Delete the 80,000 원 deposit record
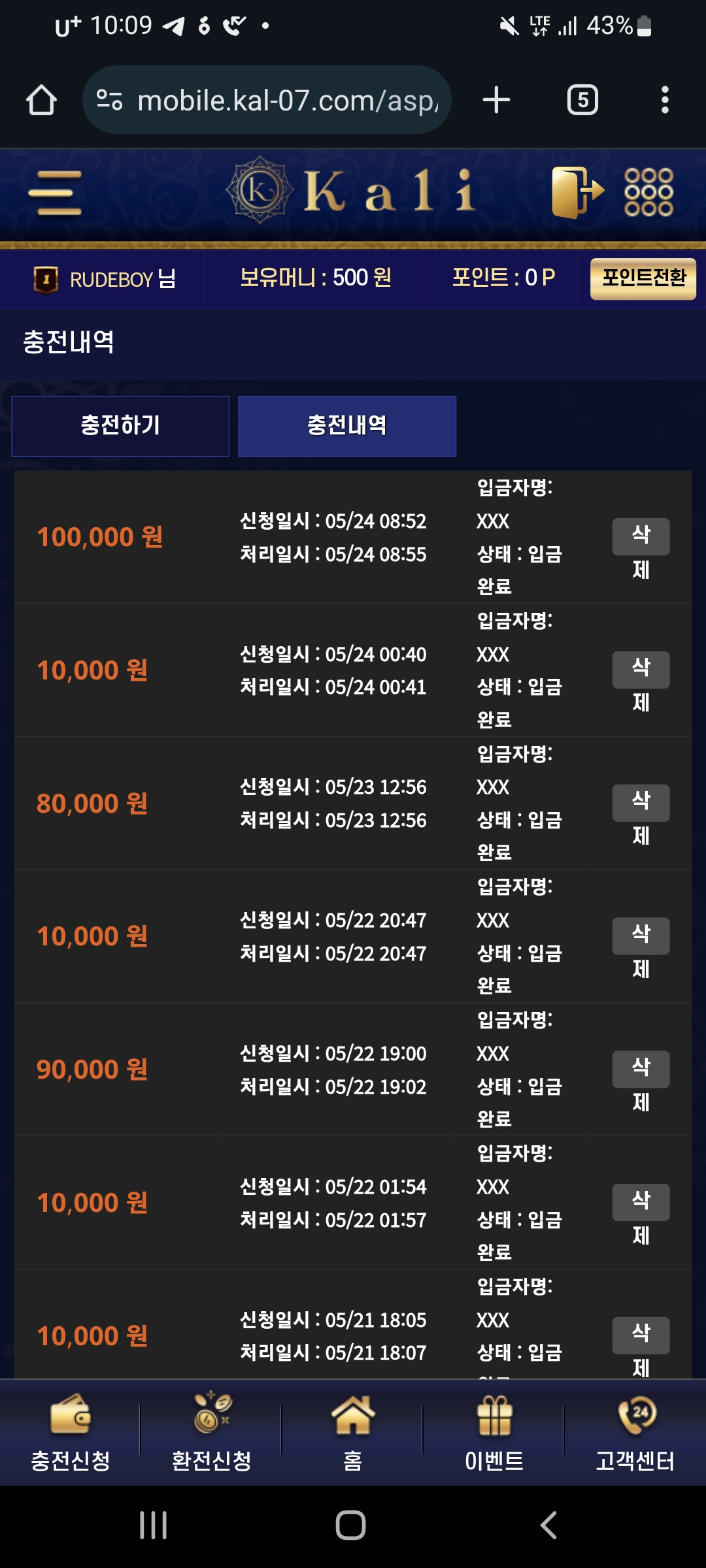 click(641, 803)
